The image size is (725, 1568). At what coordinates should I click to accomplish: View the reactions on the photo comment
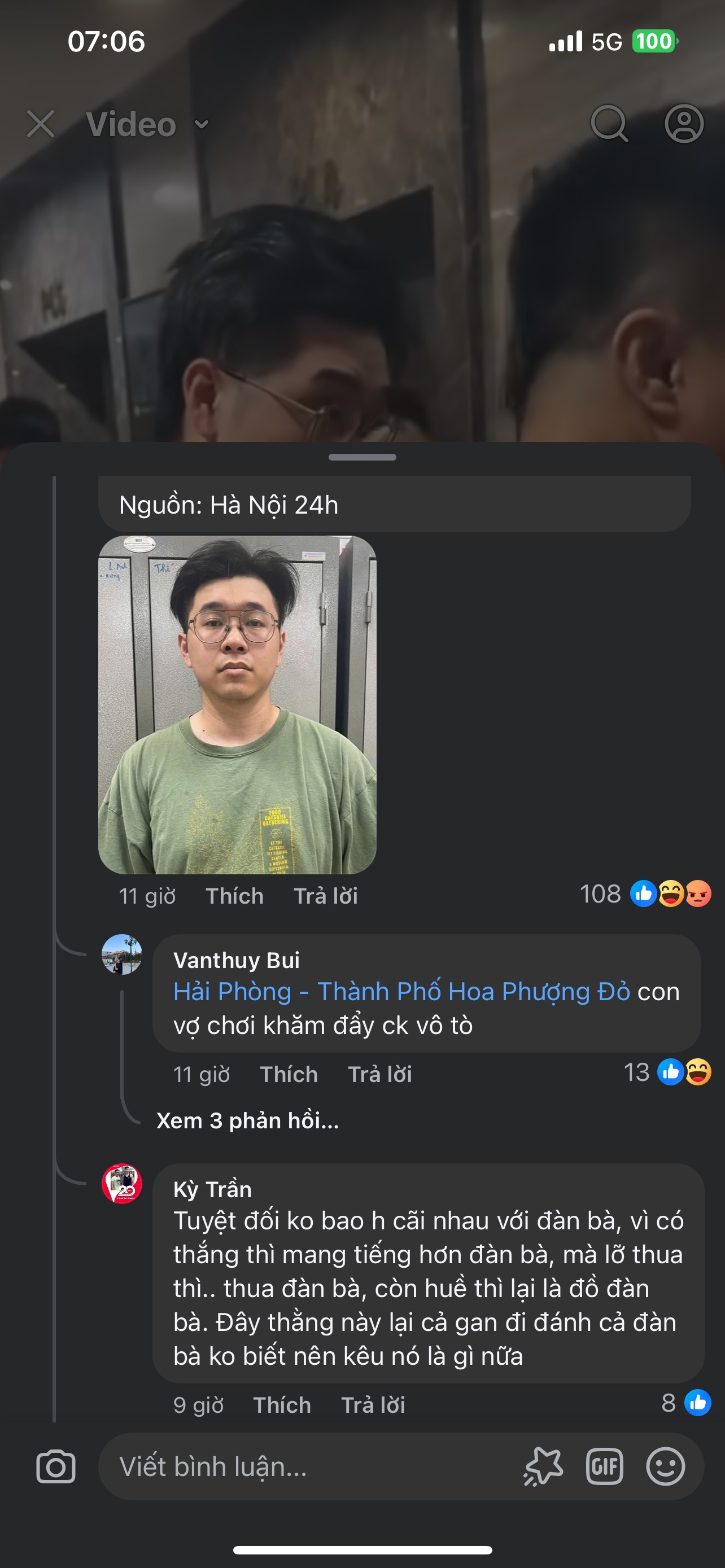(x=645, y=894)
